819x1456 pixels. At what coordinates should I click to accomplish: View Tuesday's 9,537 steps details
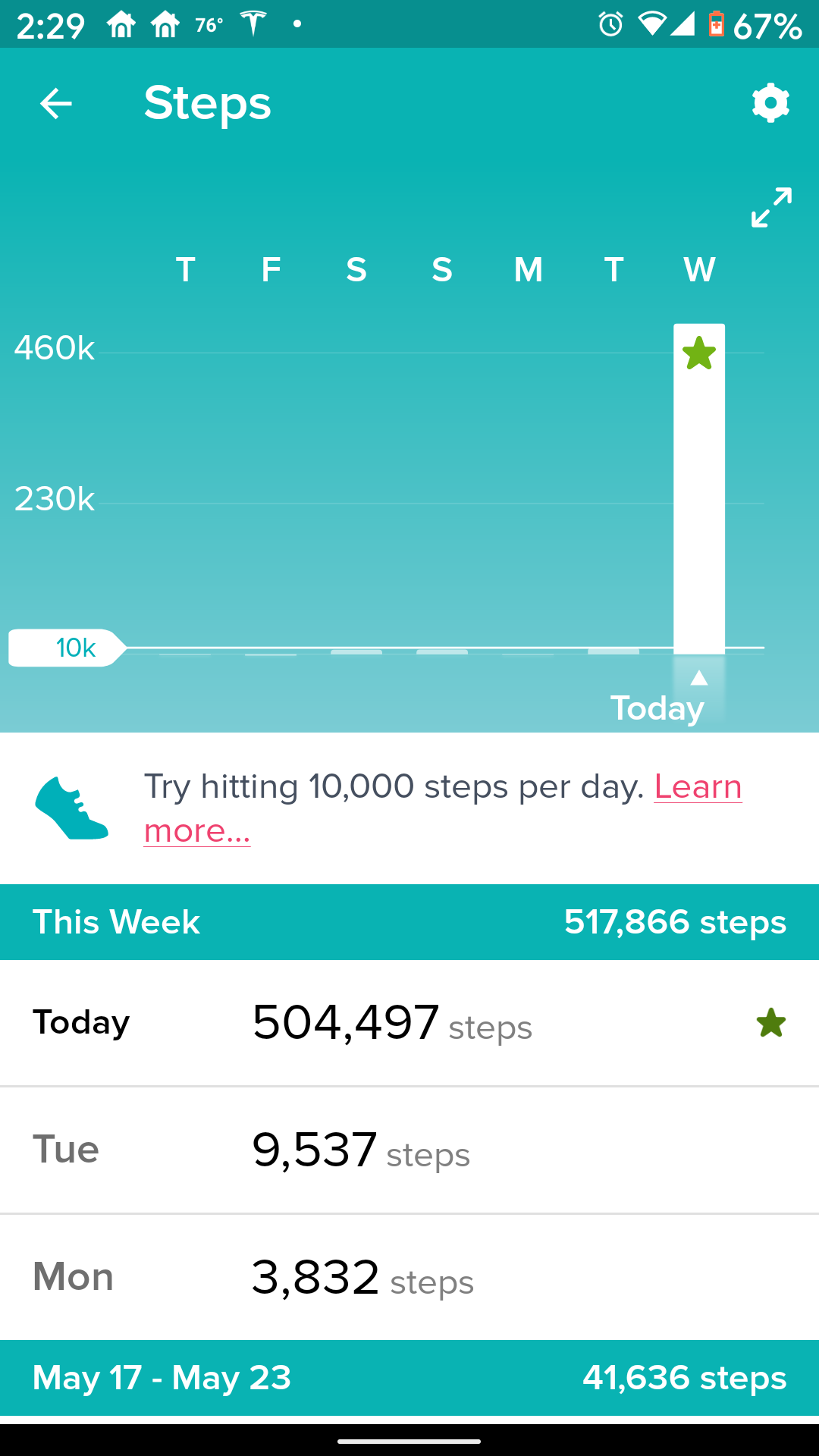pyautogui.click(x=409, y=1150)
